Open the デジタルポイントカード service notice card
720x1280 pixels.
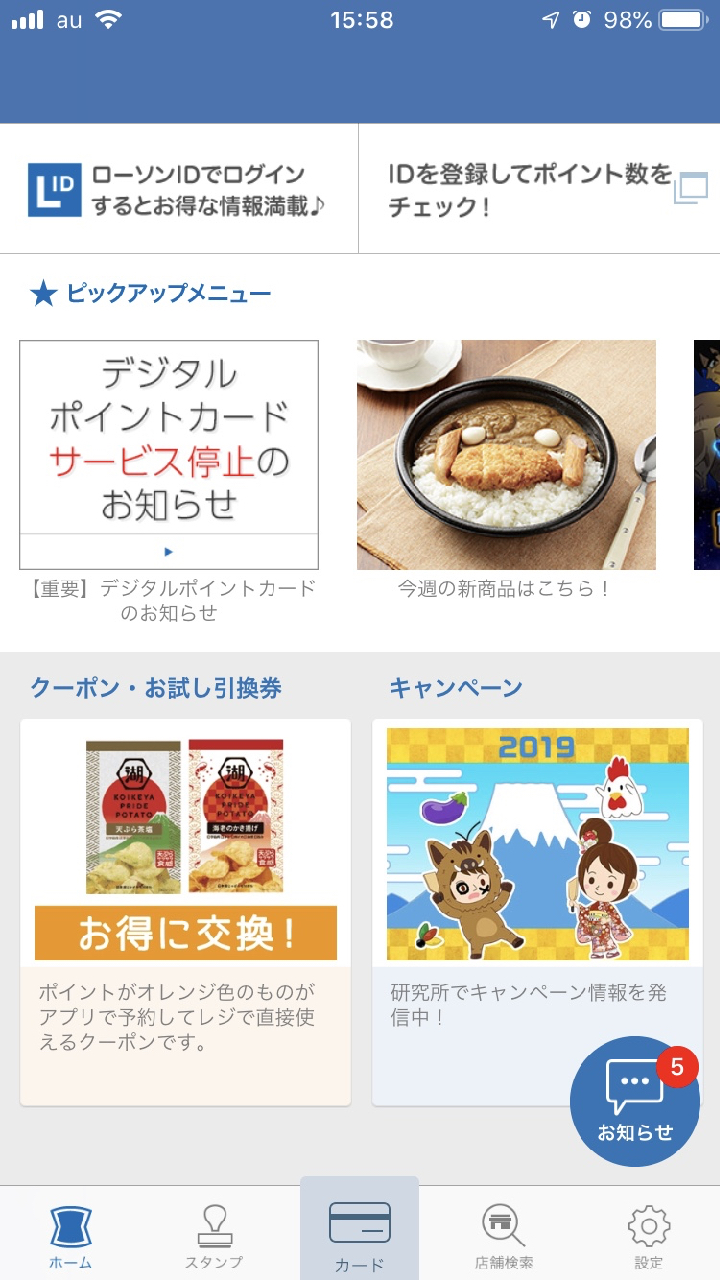point(169,455)
